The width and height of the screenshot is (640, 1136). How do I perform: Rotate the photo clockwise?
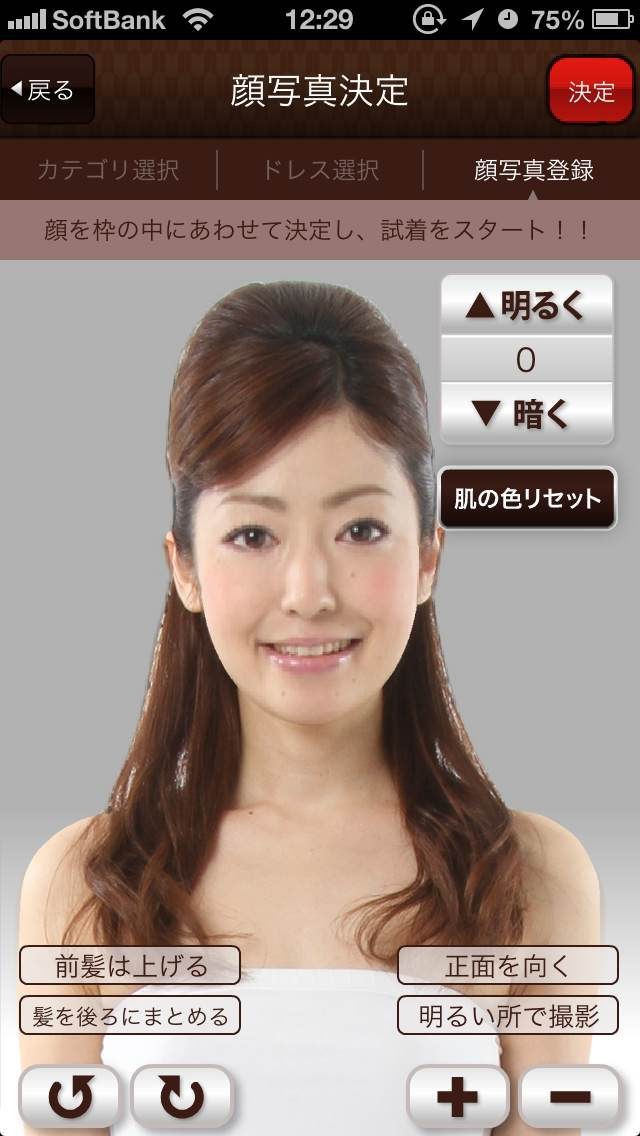(x=182, y=1097)
